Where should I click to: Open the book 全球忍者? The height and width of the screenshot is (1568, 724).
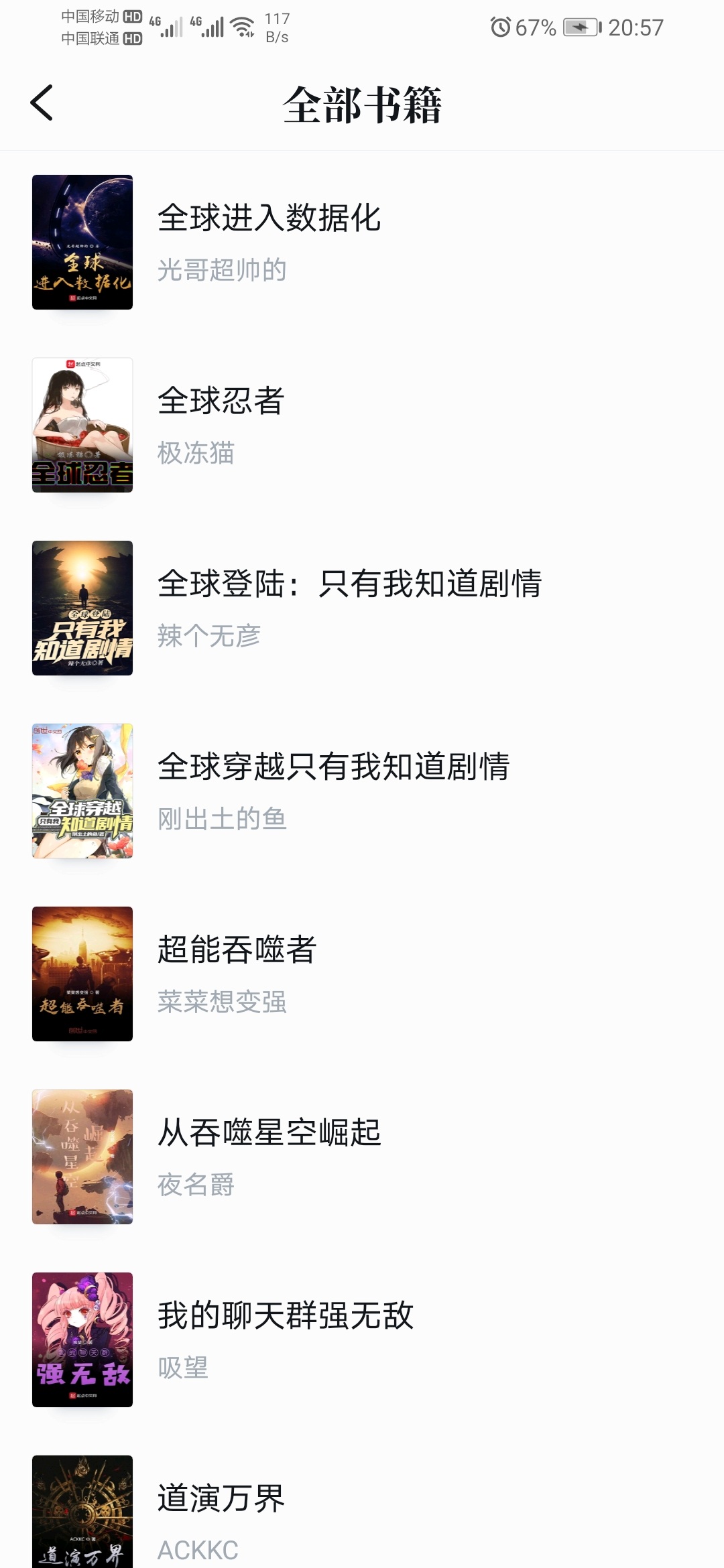[x=221, y=401]
